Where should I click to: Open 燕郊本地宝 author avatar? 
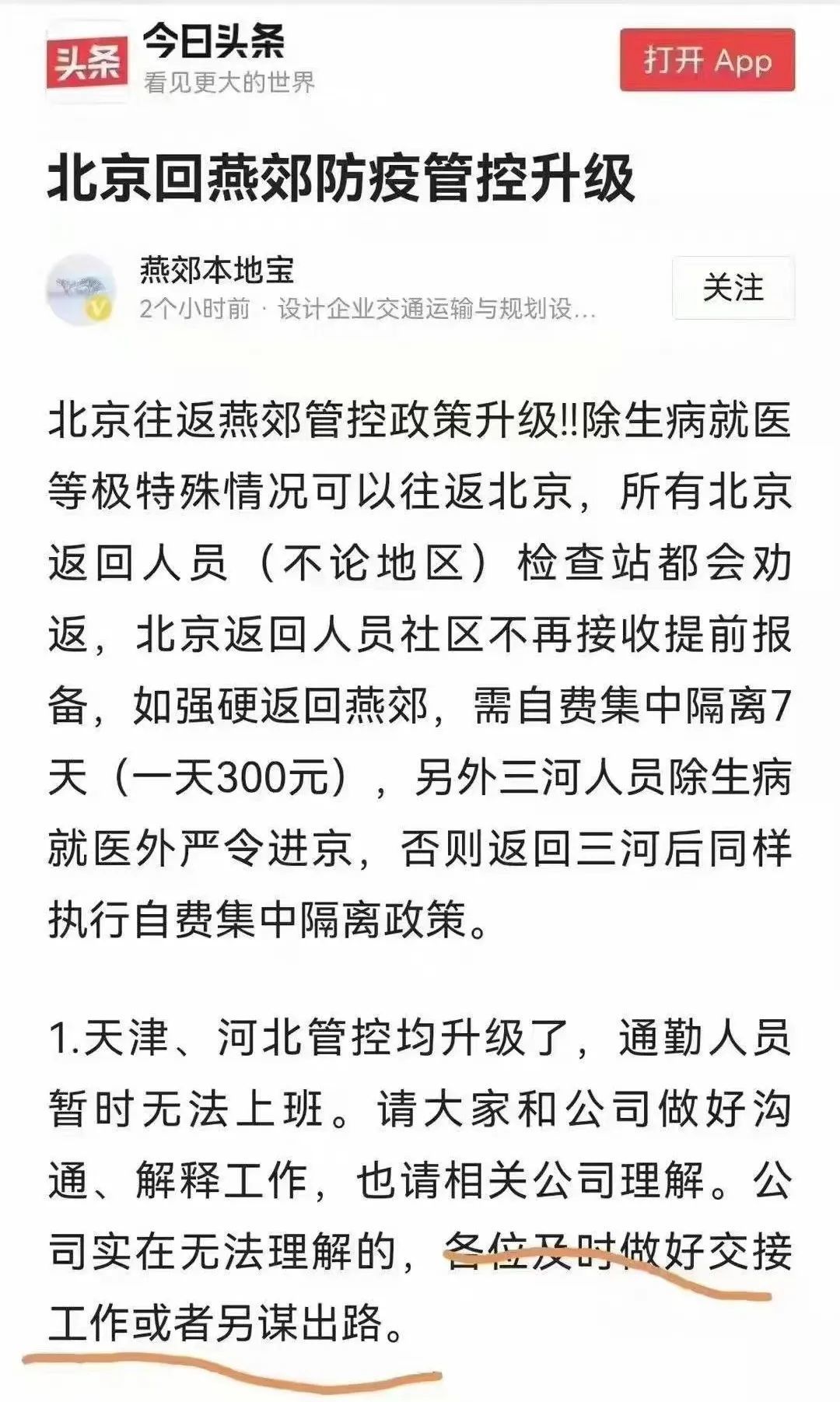click(82, 289)
